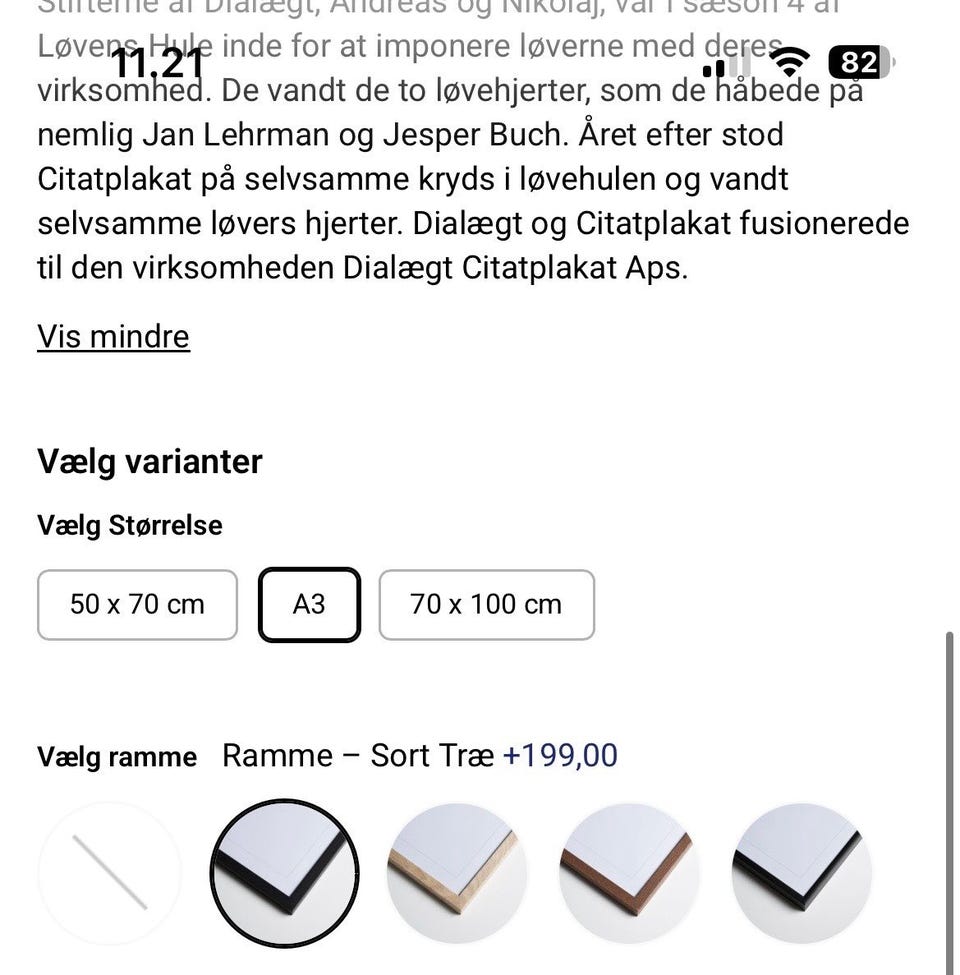Image resolution: width=960 pixels, height=975 pixels.
Task: Tap the second SIM signal bars
Action: pyautogui.click(x=740, y=63)
